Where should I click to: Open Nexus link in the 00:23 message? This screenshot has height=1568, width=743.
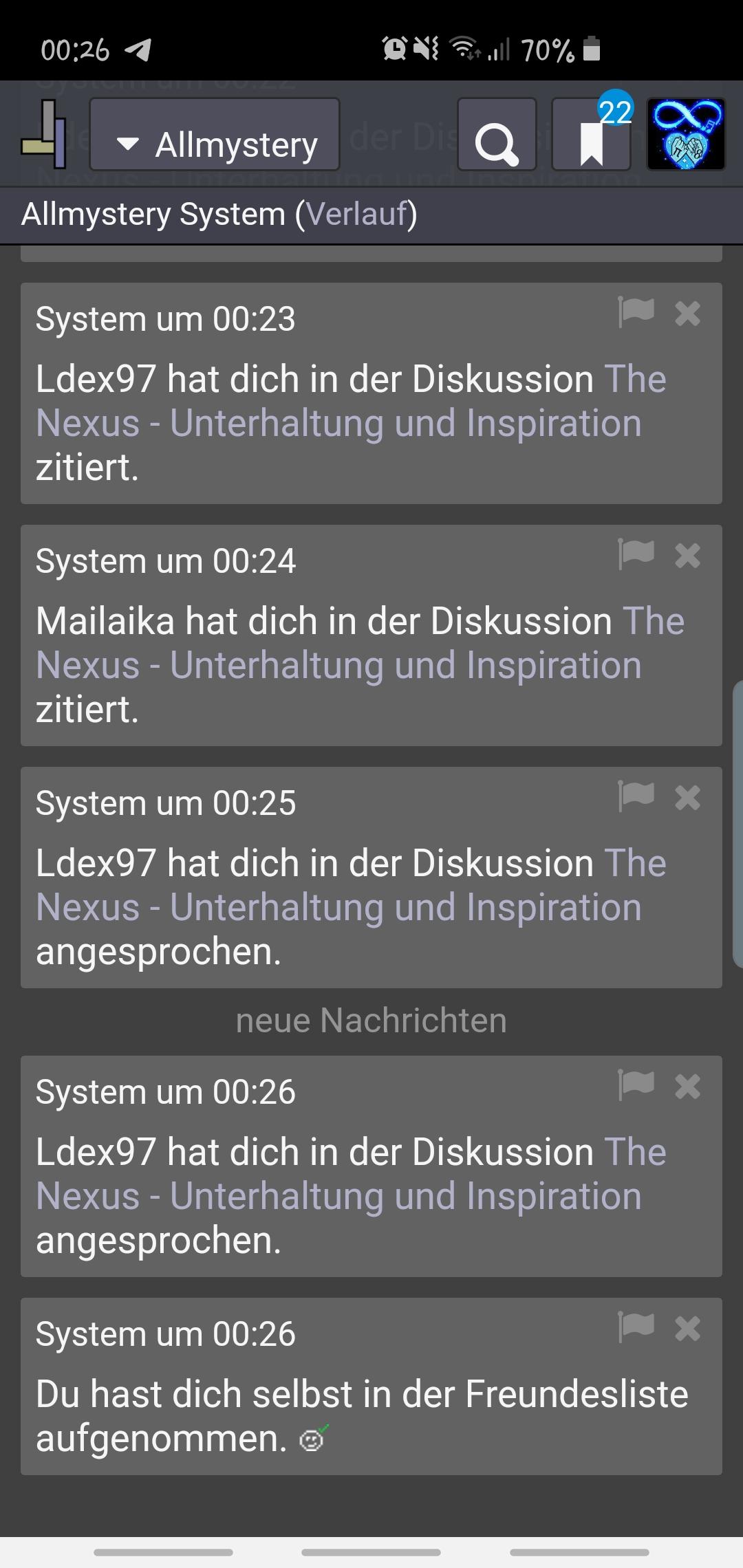tap(351, 401)
